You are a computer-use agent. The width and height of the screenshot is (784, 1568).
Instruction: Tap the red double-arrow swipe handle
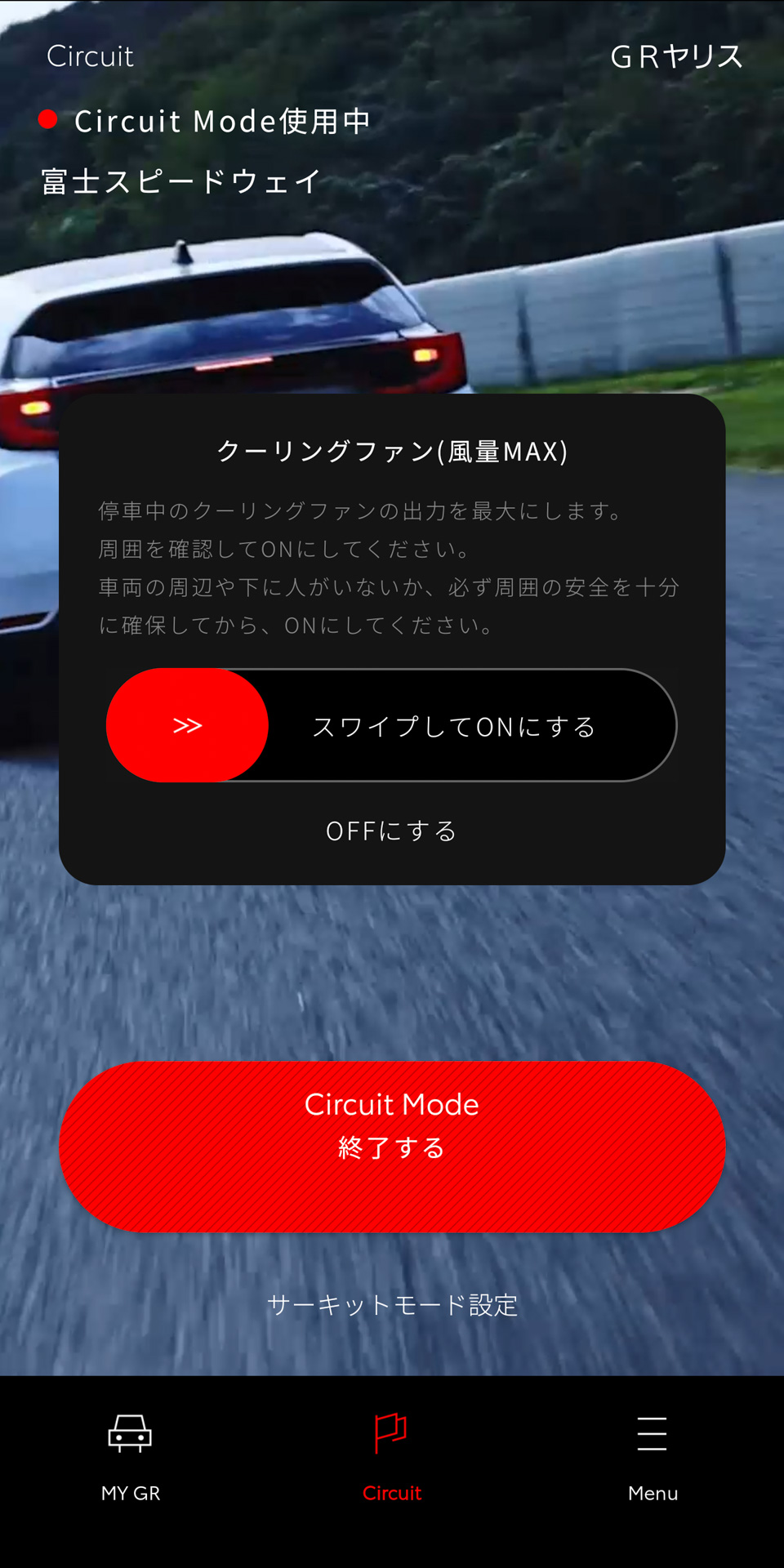tap(188, 725)
